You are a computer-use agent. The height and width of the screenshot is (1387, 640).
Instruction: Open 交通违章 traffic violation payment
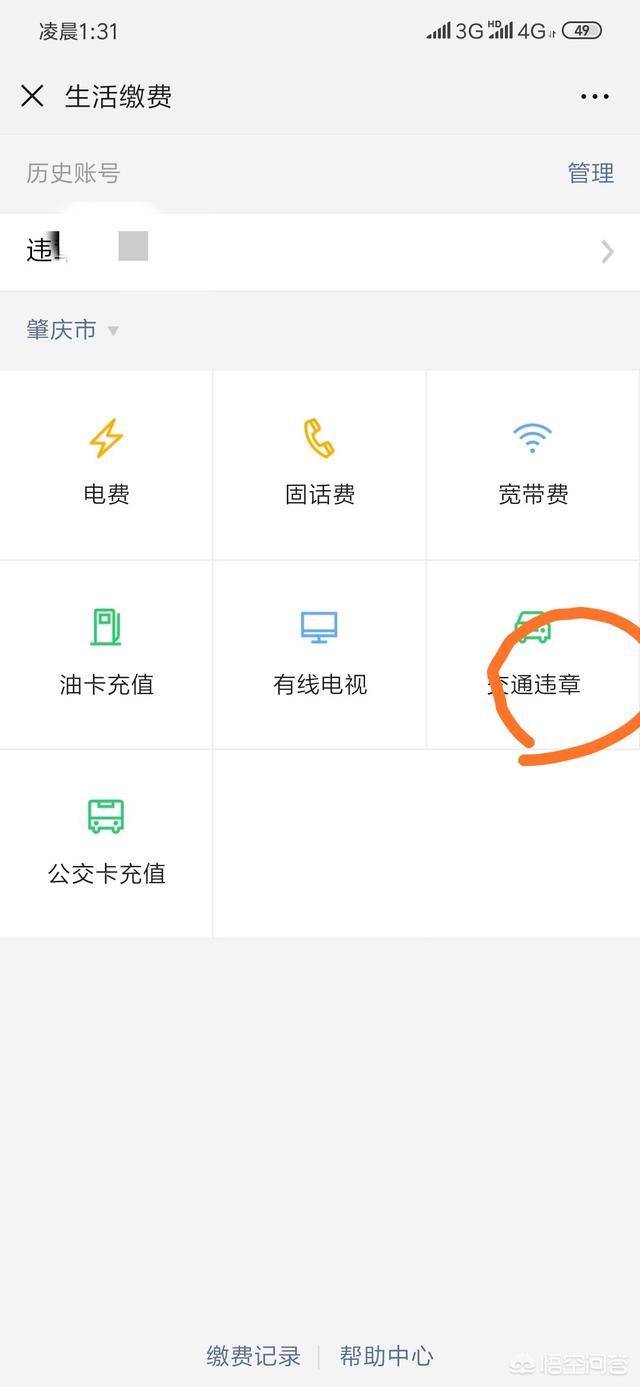pos(533,654)
